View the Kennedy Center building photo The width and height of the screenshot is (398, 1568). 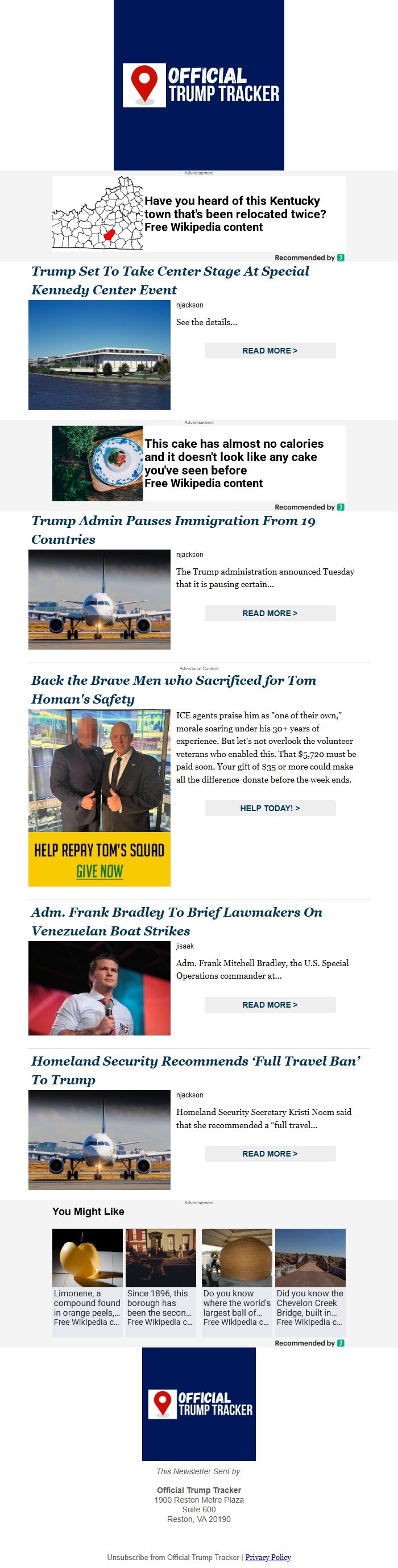click(x=99, y=354)
